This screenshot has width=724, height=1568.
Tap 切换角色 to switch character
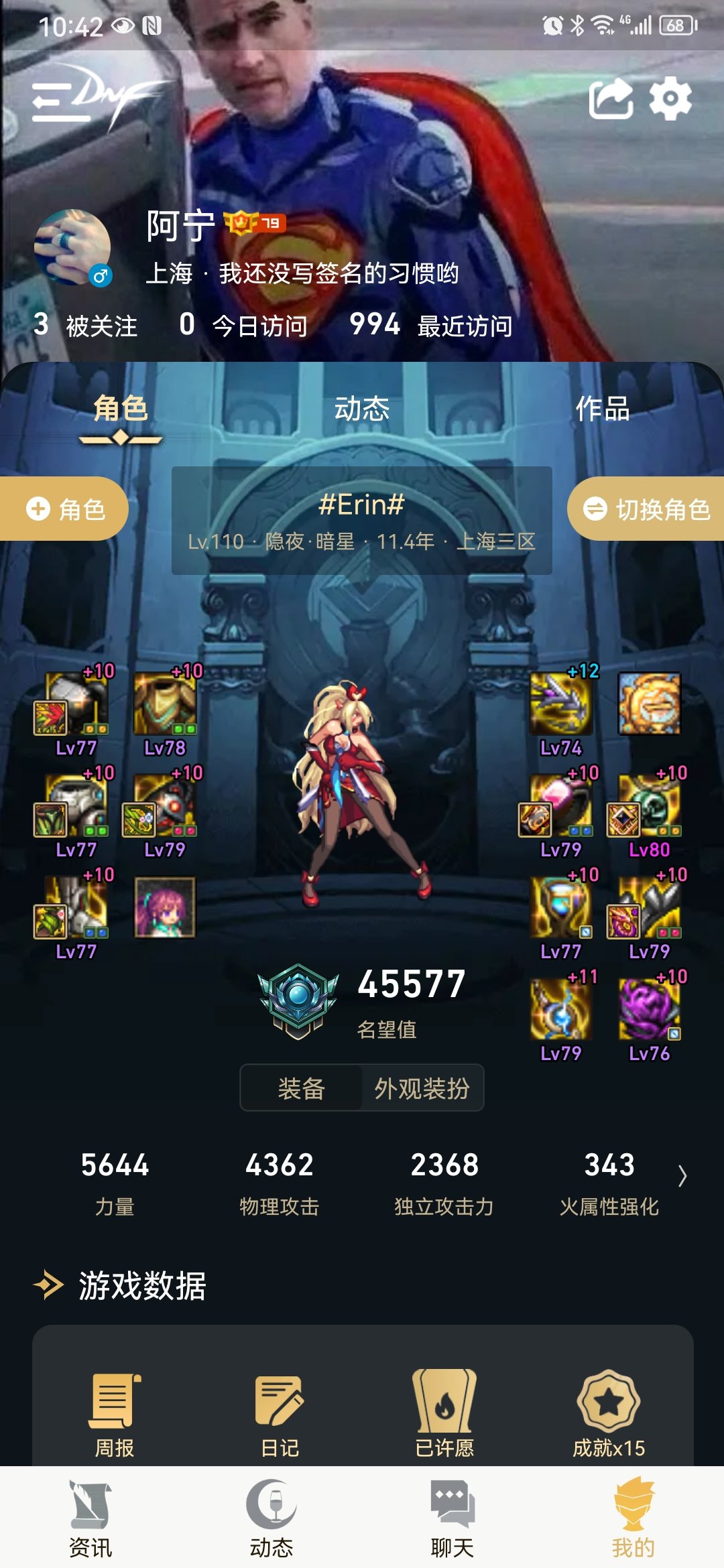pyautogui.click(x=646, y=509)
